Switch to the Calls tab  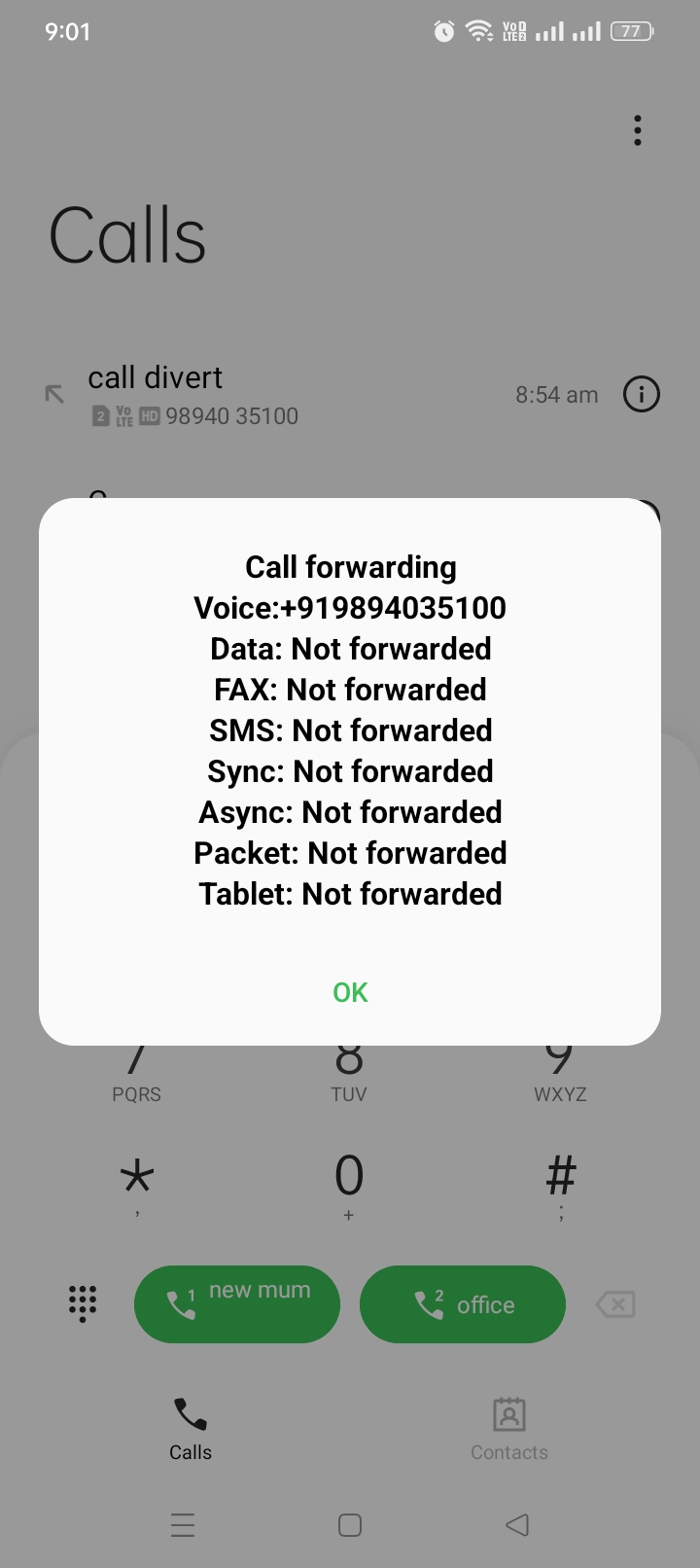(191, 1428)
